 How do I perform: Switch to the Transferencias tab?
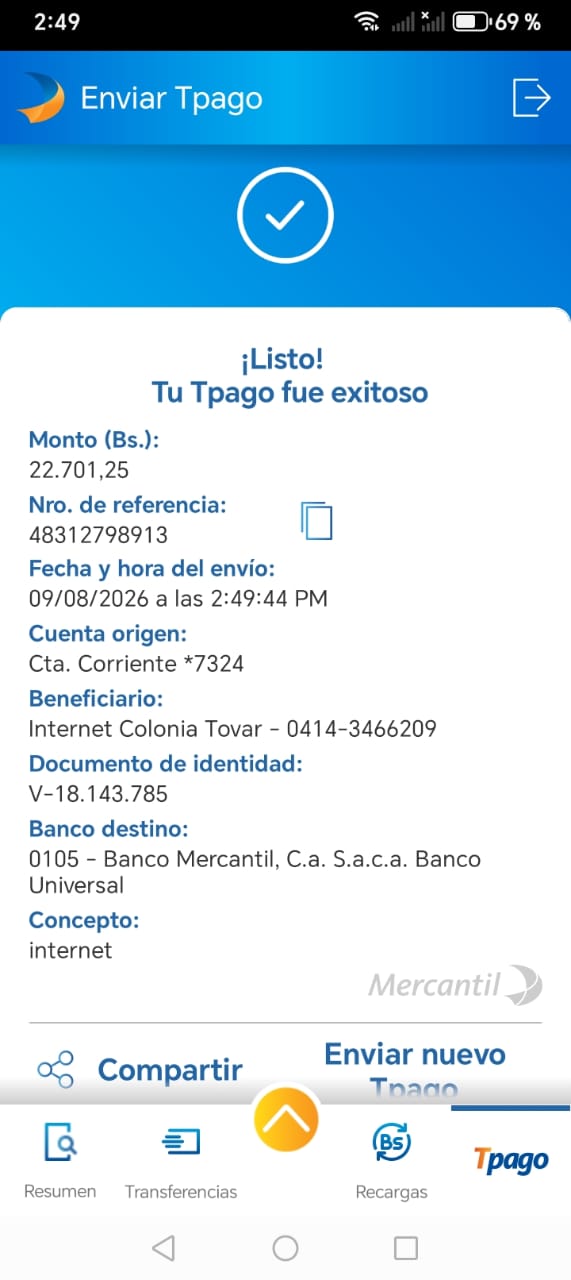coord(181,1160)
